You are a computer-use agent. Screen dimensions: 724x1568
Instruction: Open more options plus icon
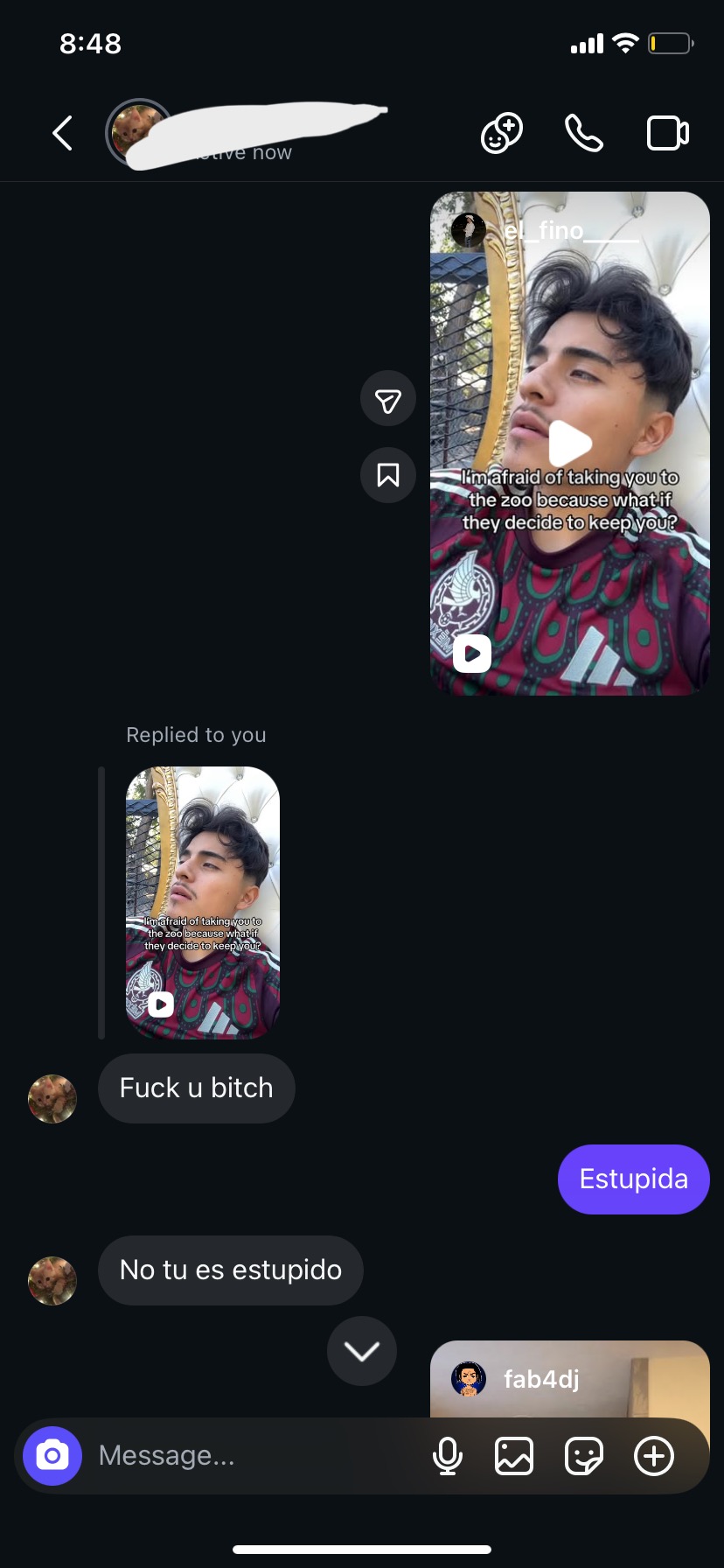654,1456
